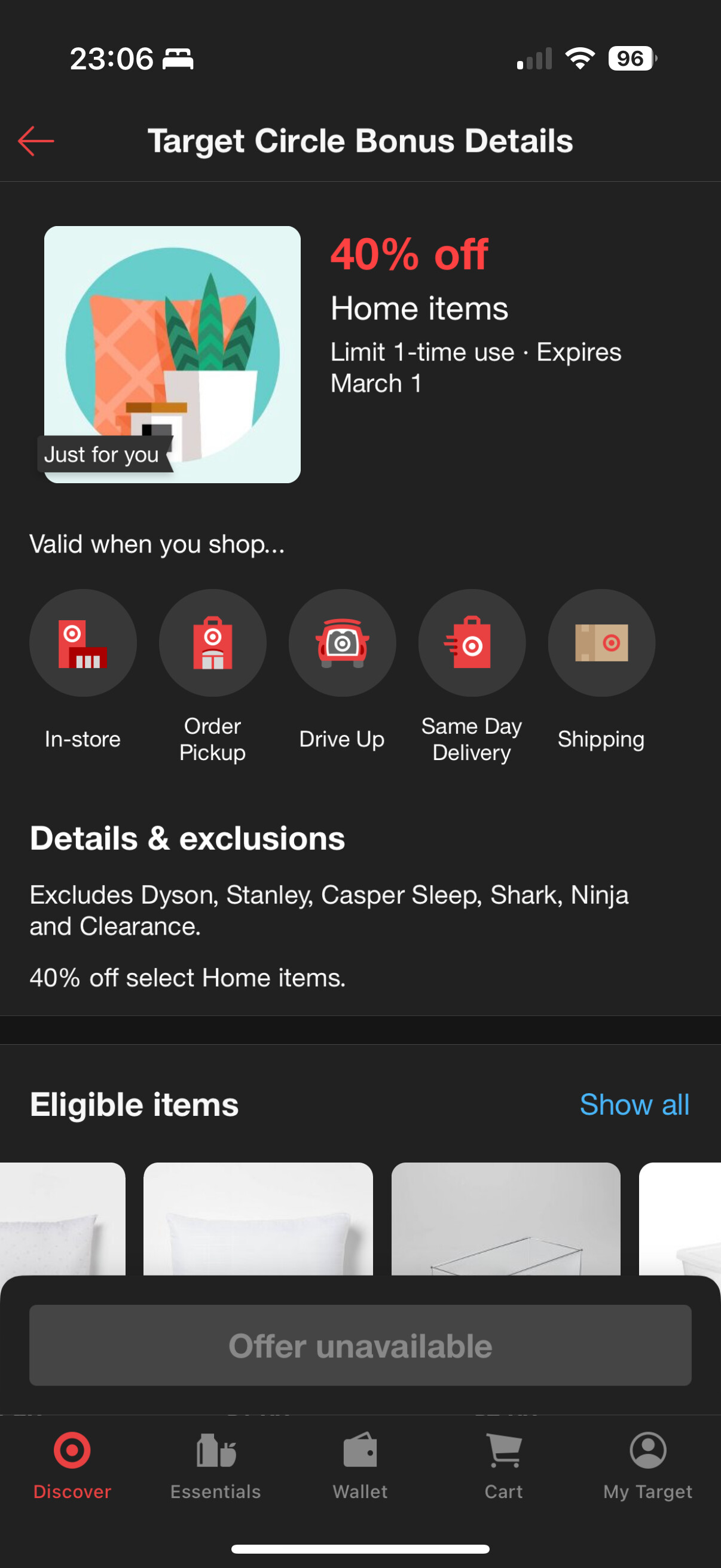Tap the Offer unavailable button

coord(360,1345)
